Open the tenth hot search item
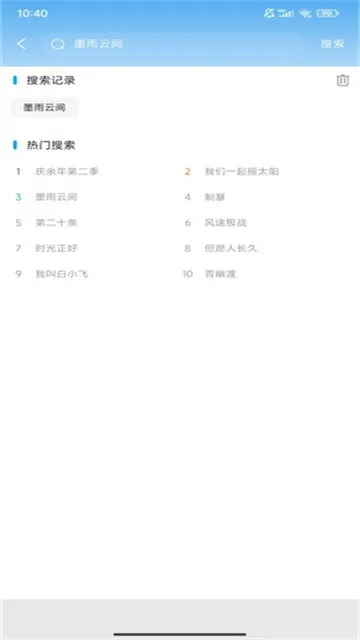Viewport: 360px width, 640px height. coord(220,274)
